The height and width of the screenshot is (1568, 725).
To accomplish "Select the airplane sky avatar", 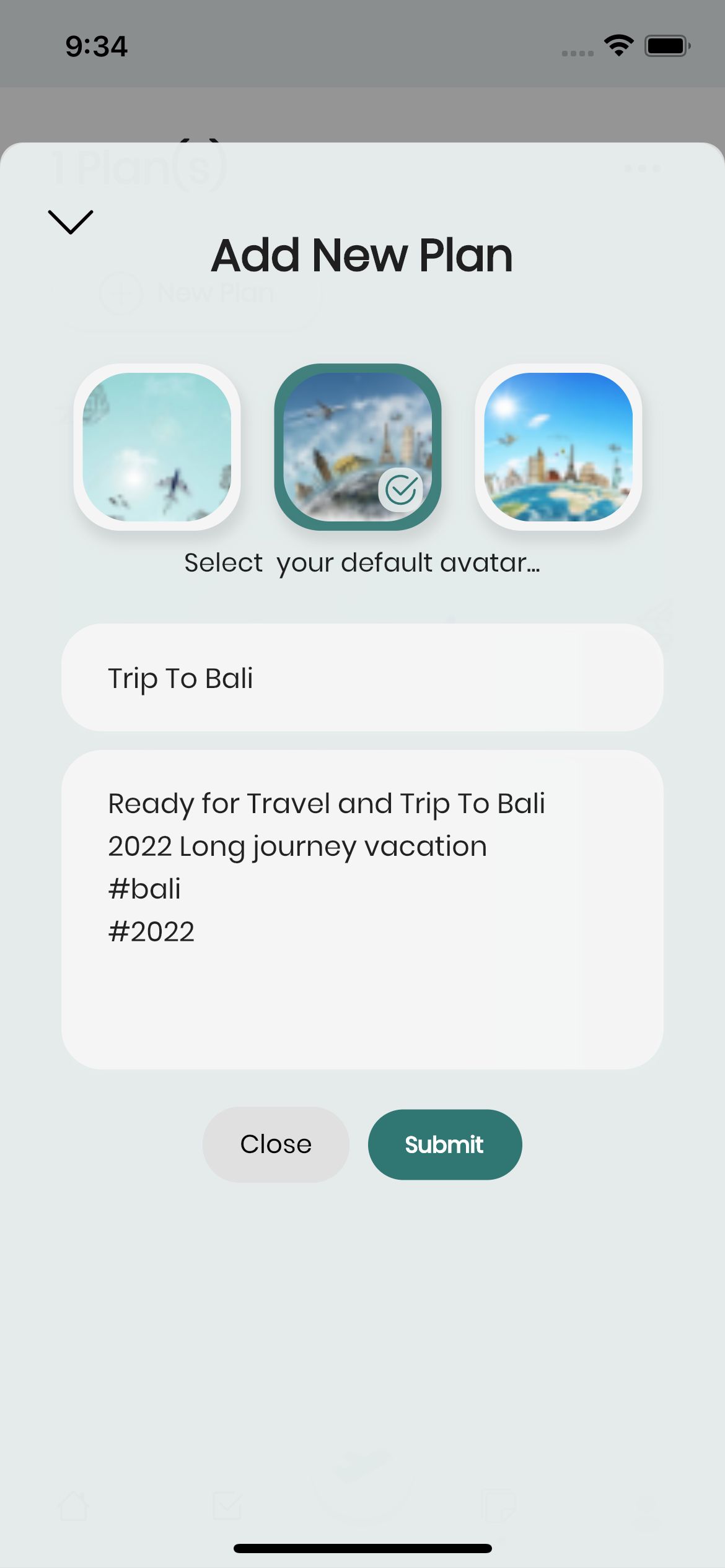I will pyautogui.click(x=157, y=446).
